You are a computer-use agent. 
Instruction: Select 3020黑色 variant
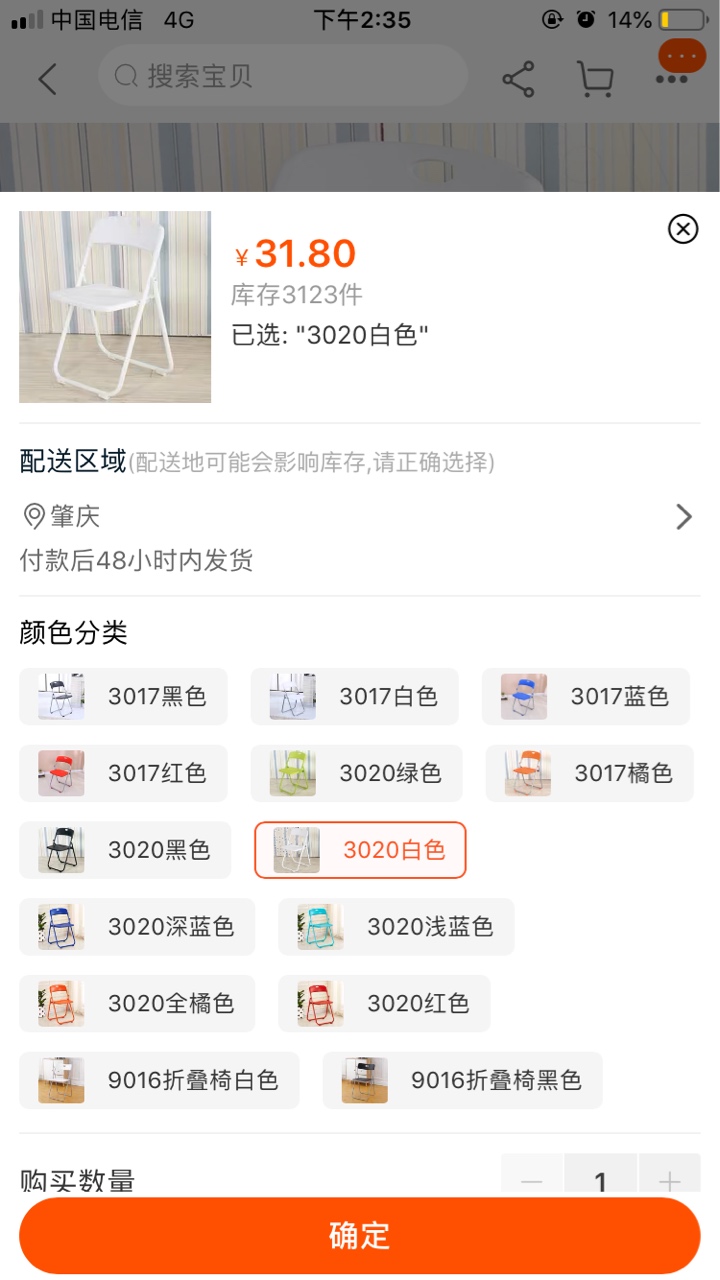tap(125, 850)
